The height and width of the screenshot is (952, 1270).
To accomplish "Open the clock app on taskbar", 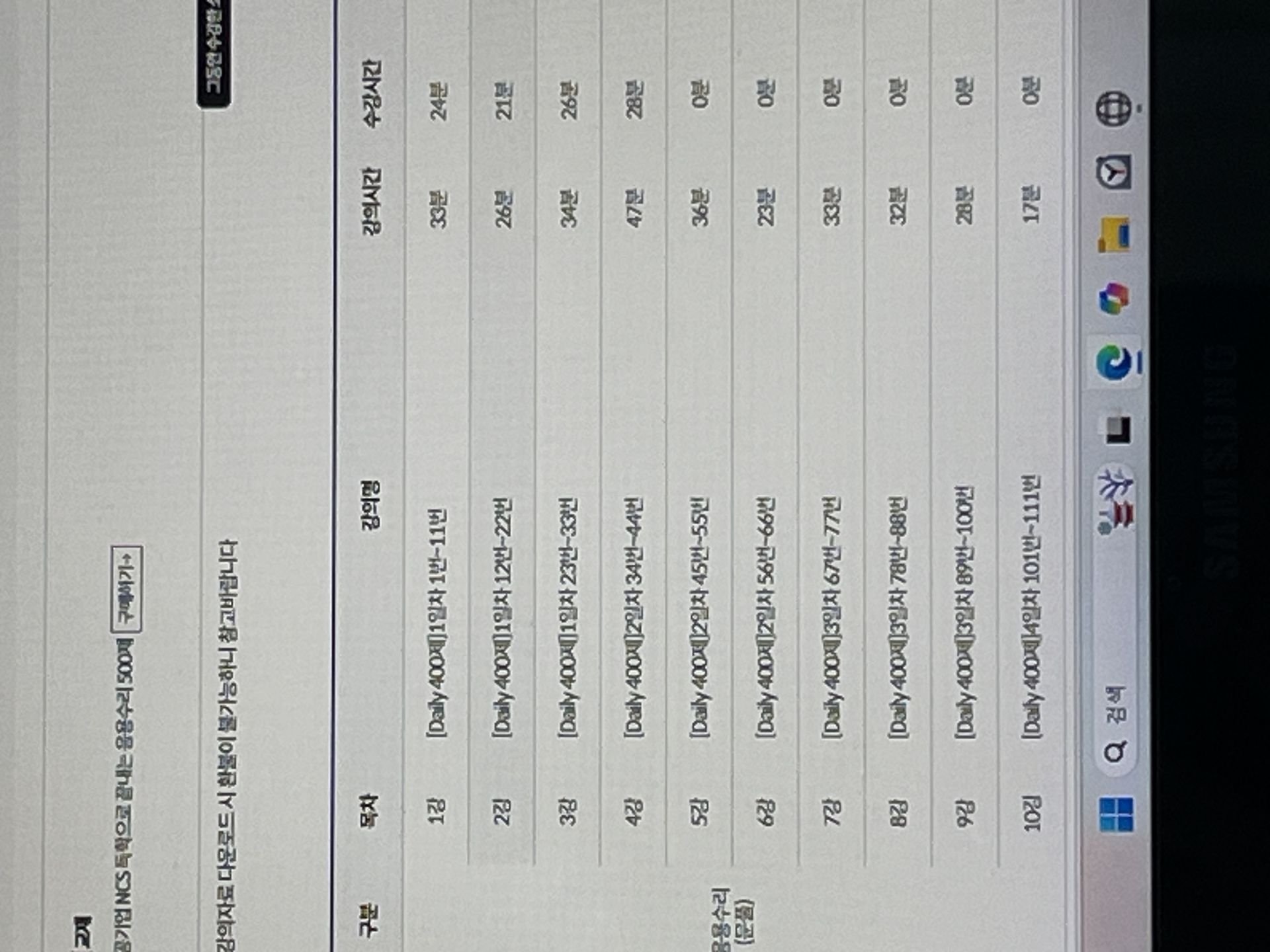I will tap(1115, 174).
